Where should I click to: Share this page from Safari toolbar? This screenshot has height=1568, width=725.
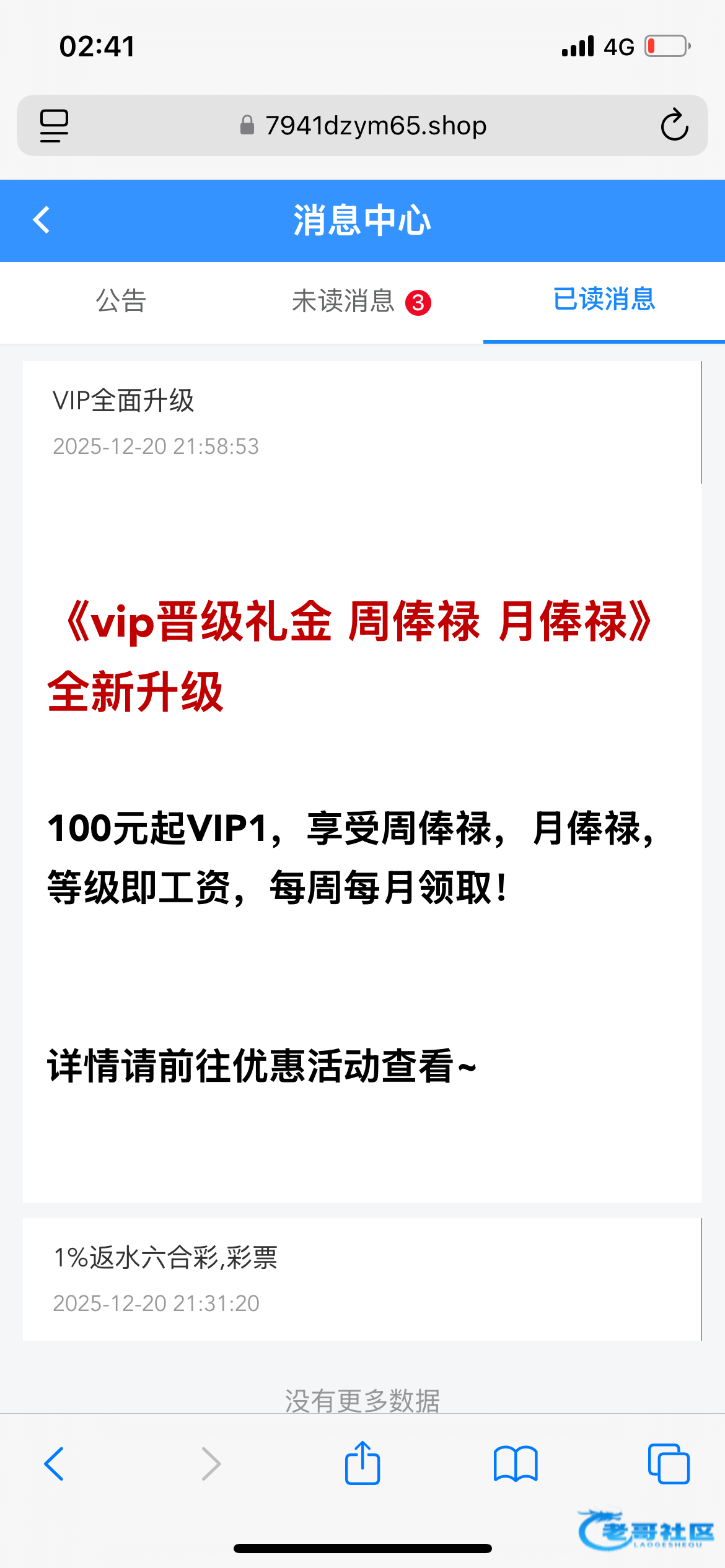[x=362, y=1463]
